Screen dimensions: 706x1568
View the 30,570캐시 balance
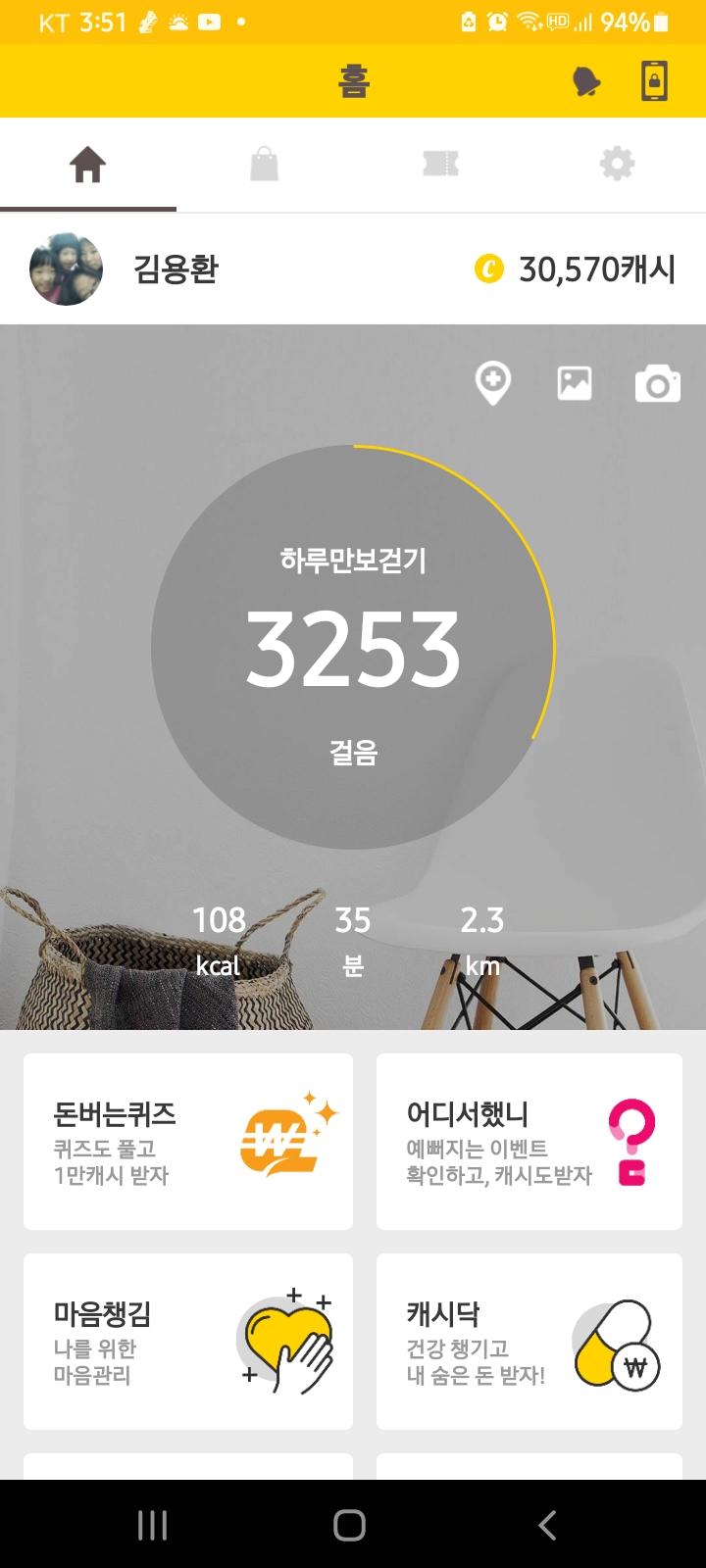pos(577,269)
